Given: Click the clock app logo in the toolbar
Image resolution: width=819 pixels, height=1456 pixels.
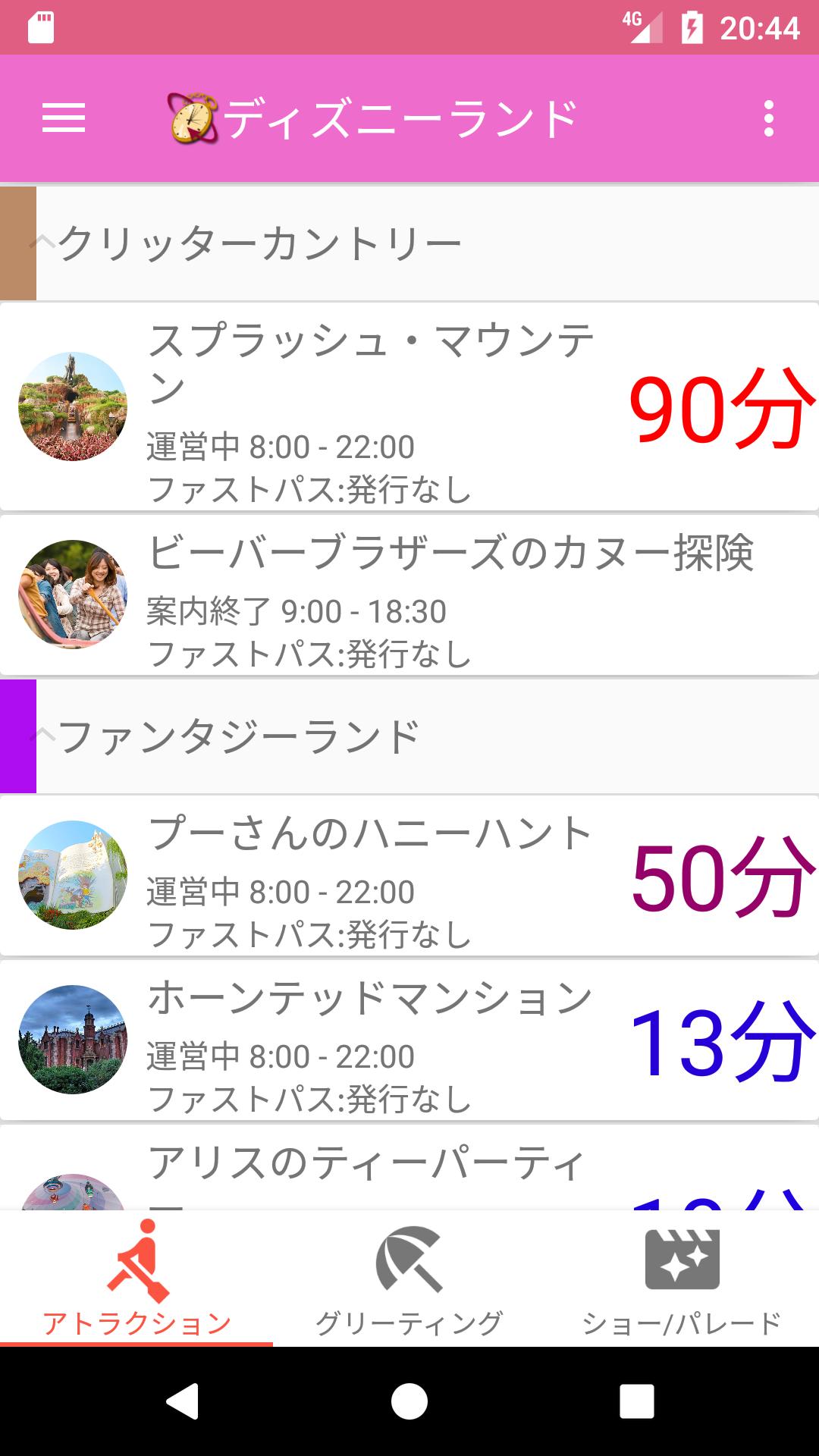Looking at the screenshot, I should (x=192, y=119).
